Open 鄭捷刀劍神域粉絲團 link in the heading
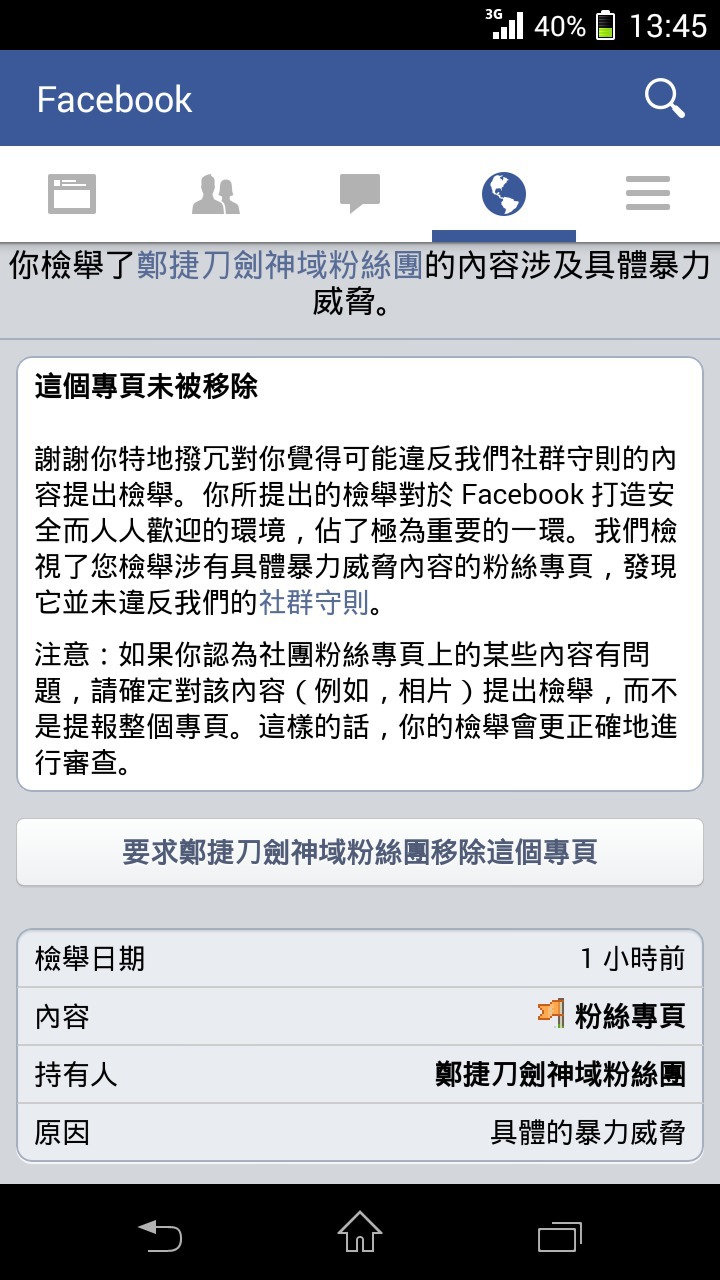The width and height of the screenshot is (720, 1280). pyautogui.click(x=280, y=266)
